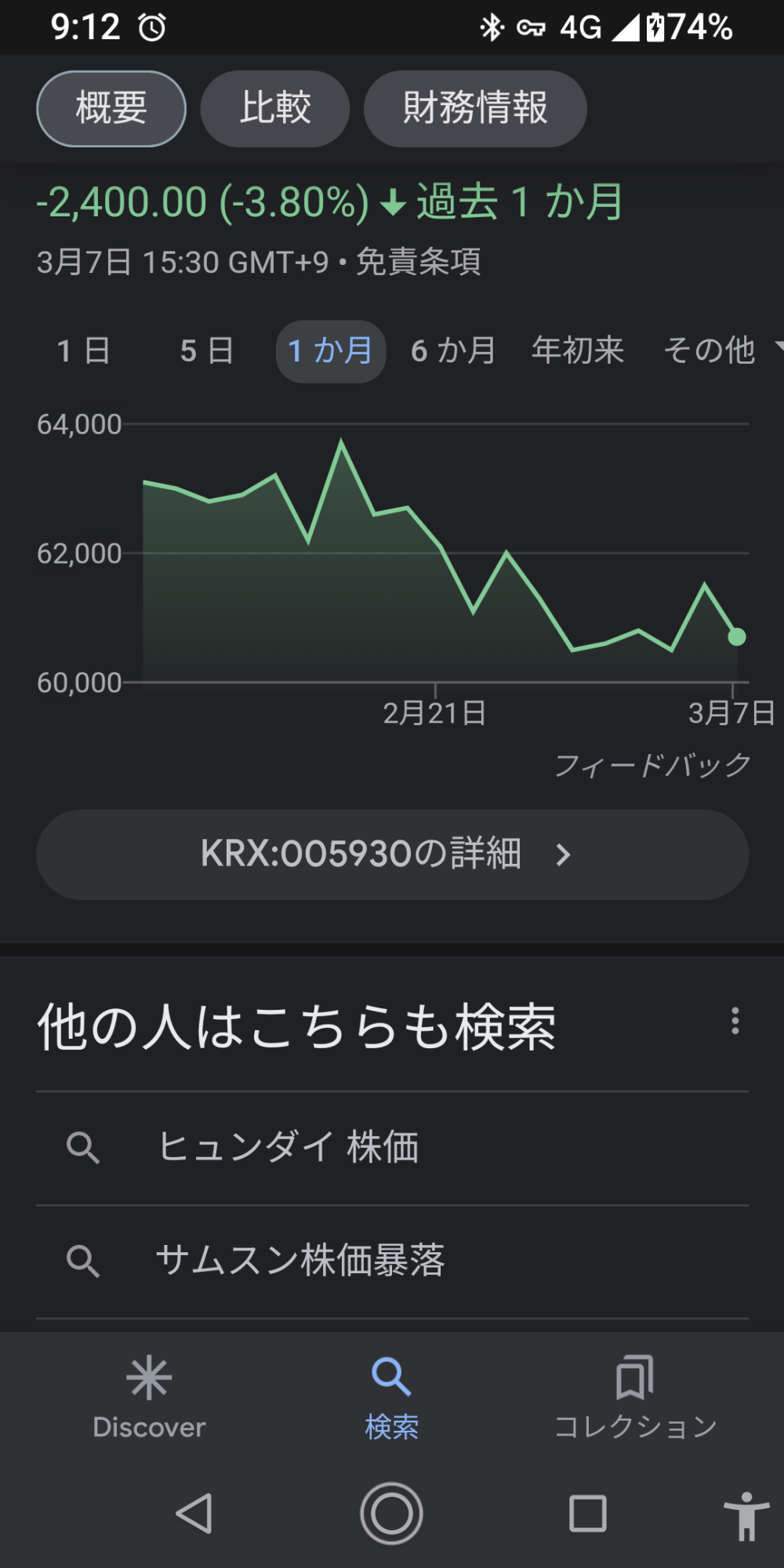Open the 財務情報 financials chip
This screenshot has width=784, height=1568.
474,108
